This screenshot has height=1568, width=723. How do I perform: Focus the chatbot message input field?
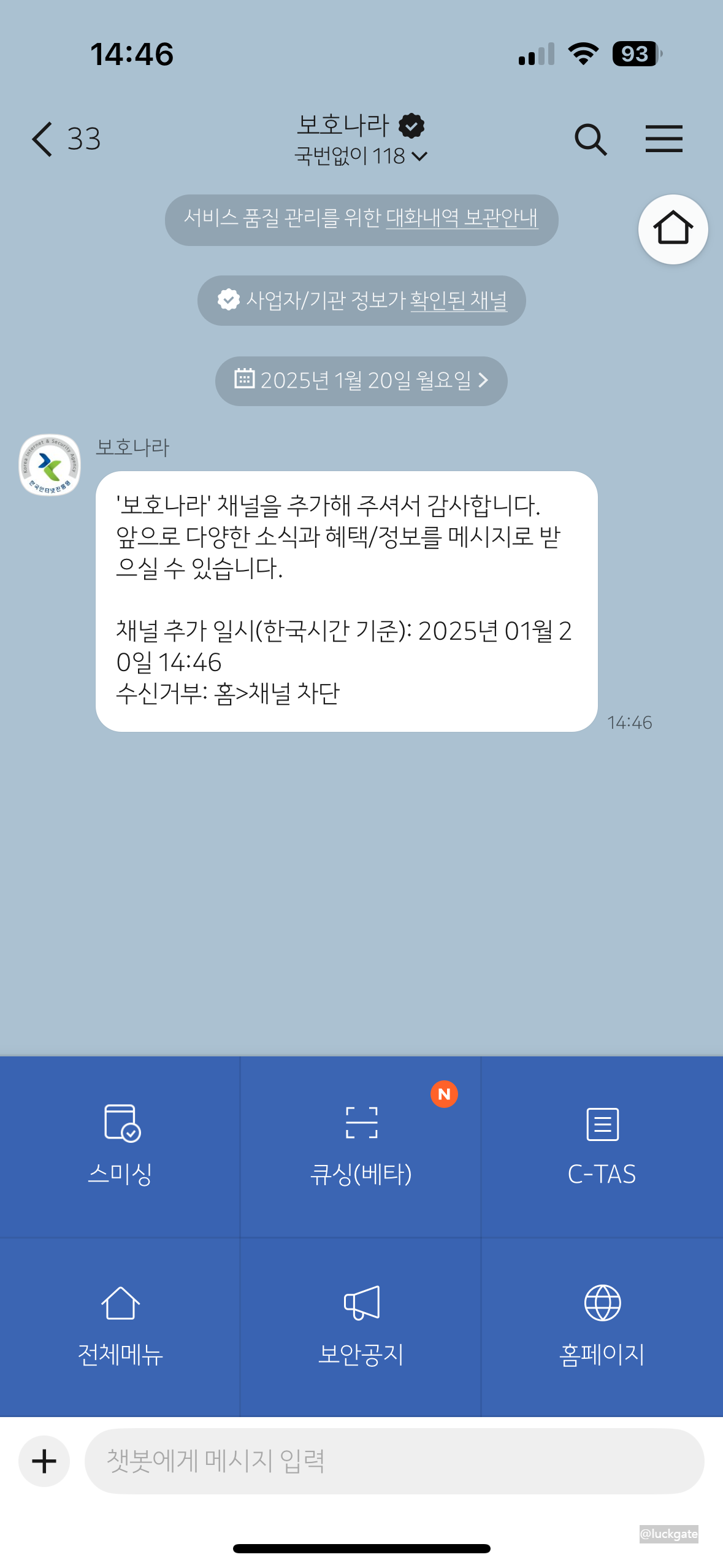tap(394, 1461)
